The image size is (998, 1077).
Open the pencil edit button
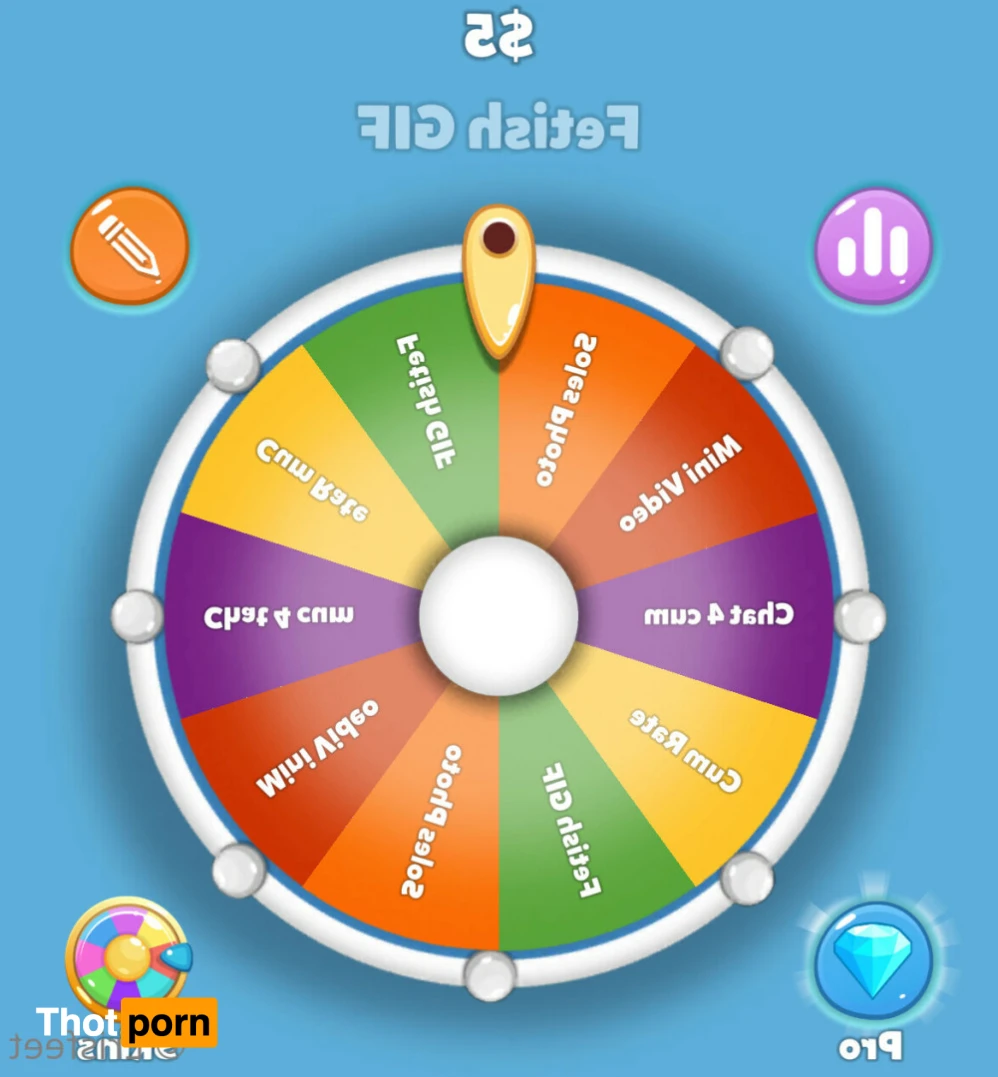pyautogui.click(x=129, y=246)
